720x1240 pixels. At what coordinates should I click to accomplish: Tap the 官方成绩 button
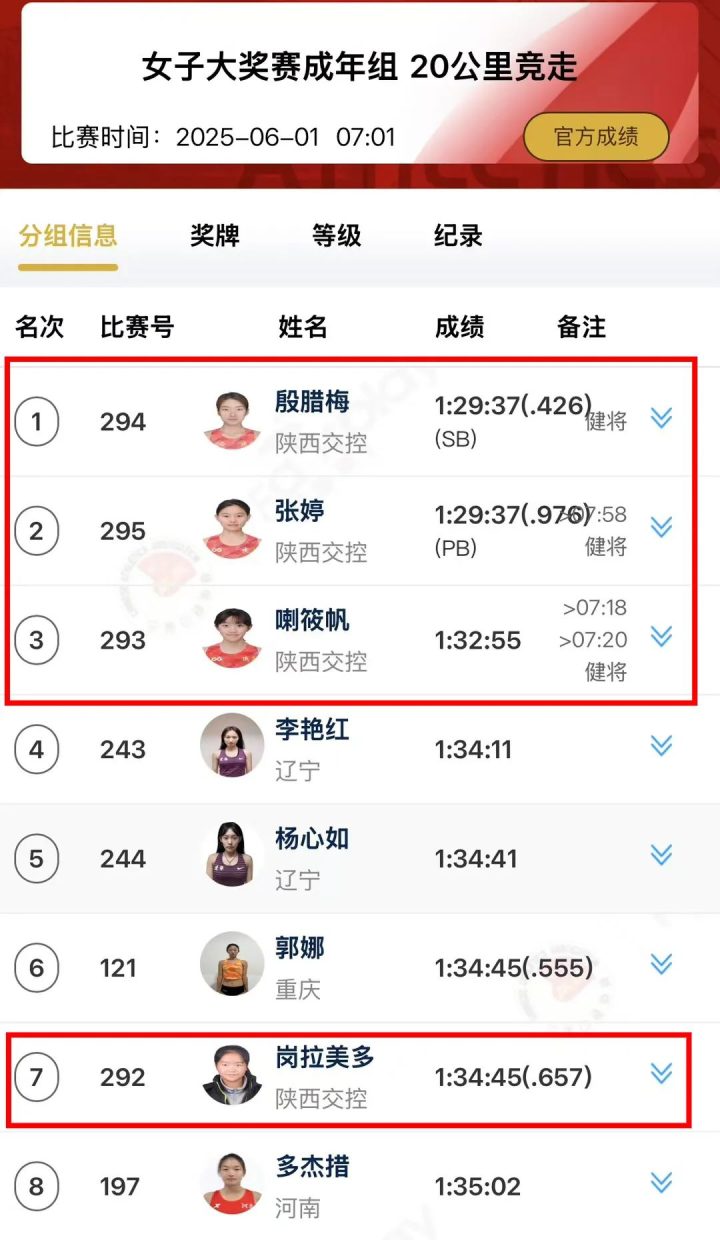pos(596,137)
